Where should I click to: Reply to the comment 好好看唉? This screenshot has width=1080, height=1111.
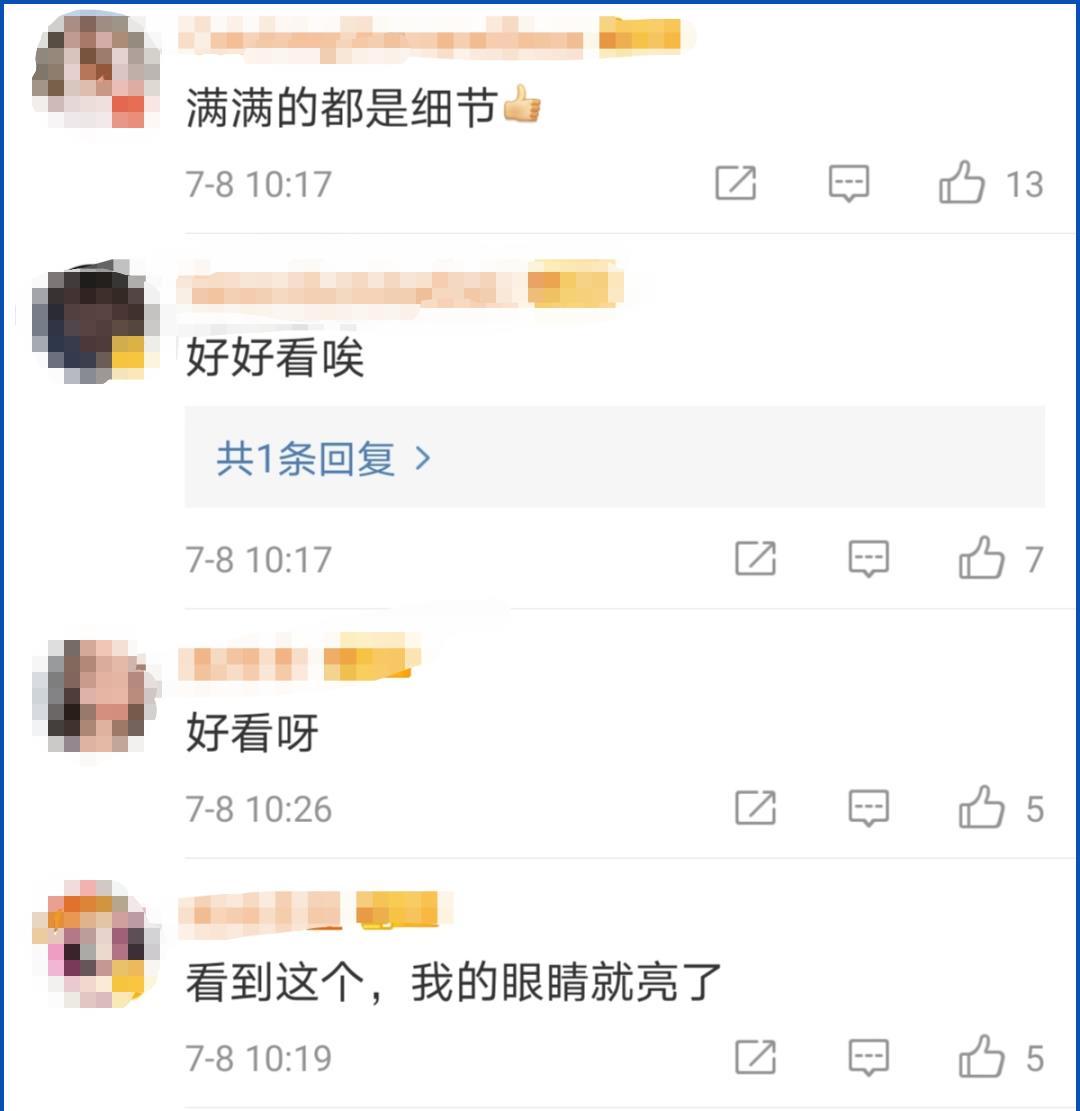coord(868,559)
